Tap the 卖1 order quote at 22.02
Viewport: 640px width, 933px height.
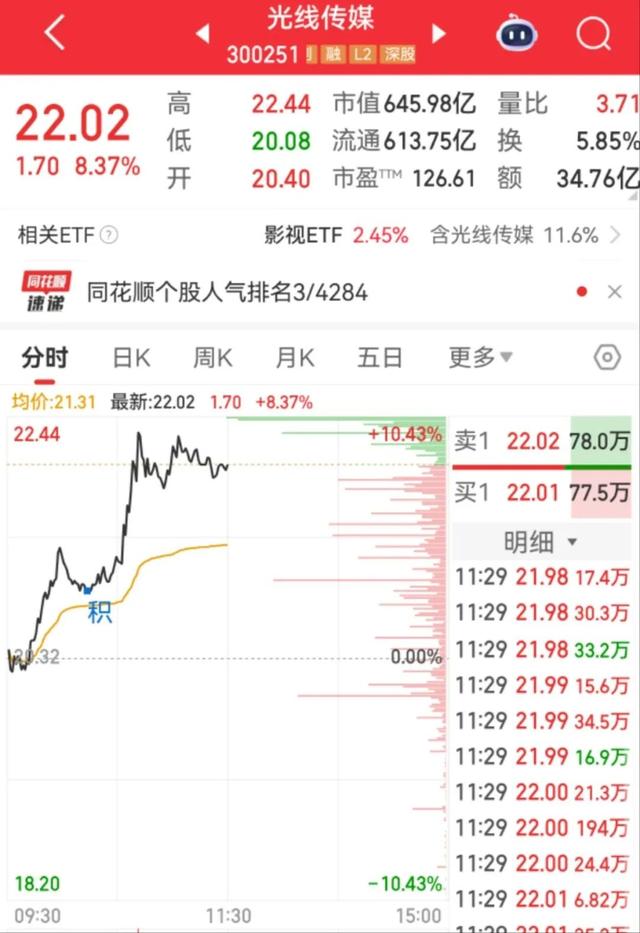[543, 441]
